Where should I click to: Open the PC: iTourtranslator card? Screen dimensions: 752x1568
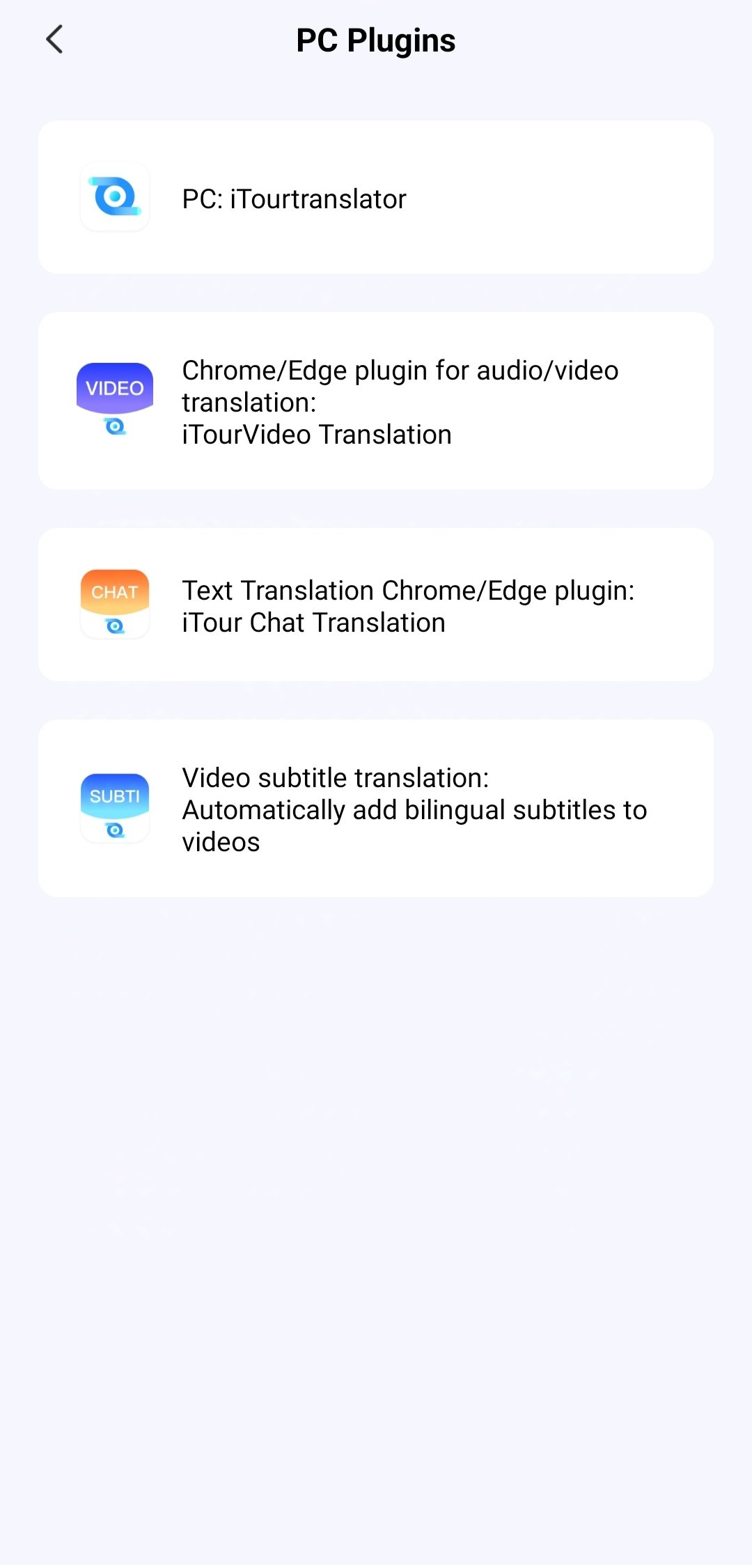pos(376,198)
